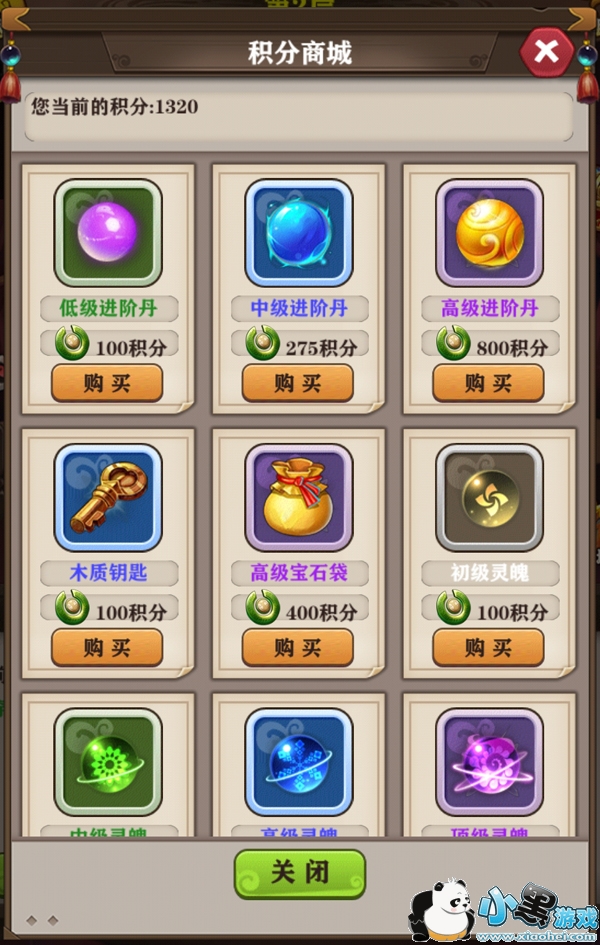Select the golden 高级进阶丹 item icon

490,233
